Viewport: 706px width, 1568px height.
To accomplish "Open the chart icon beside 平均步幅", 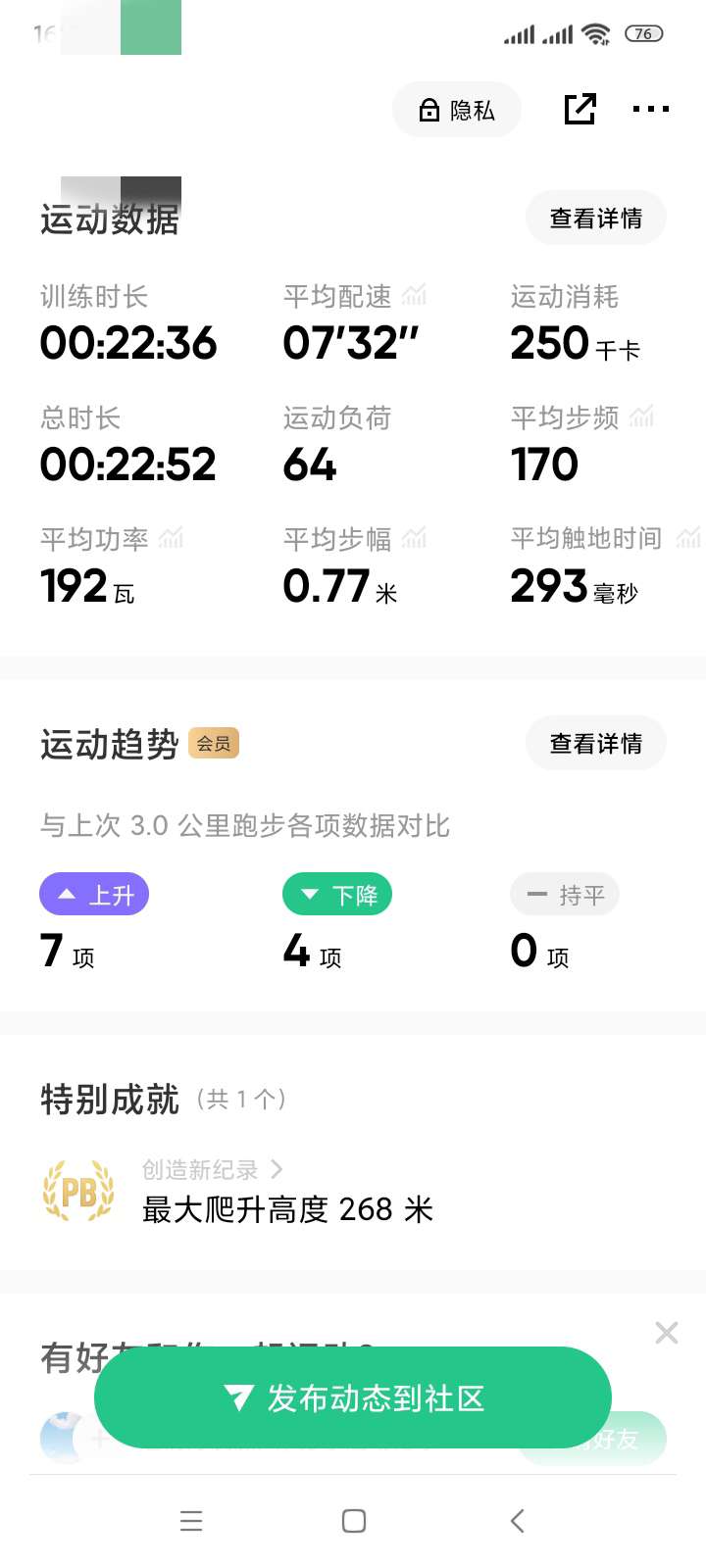I will [415, 537].
